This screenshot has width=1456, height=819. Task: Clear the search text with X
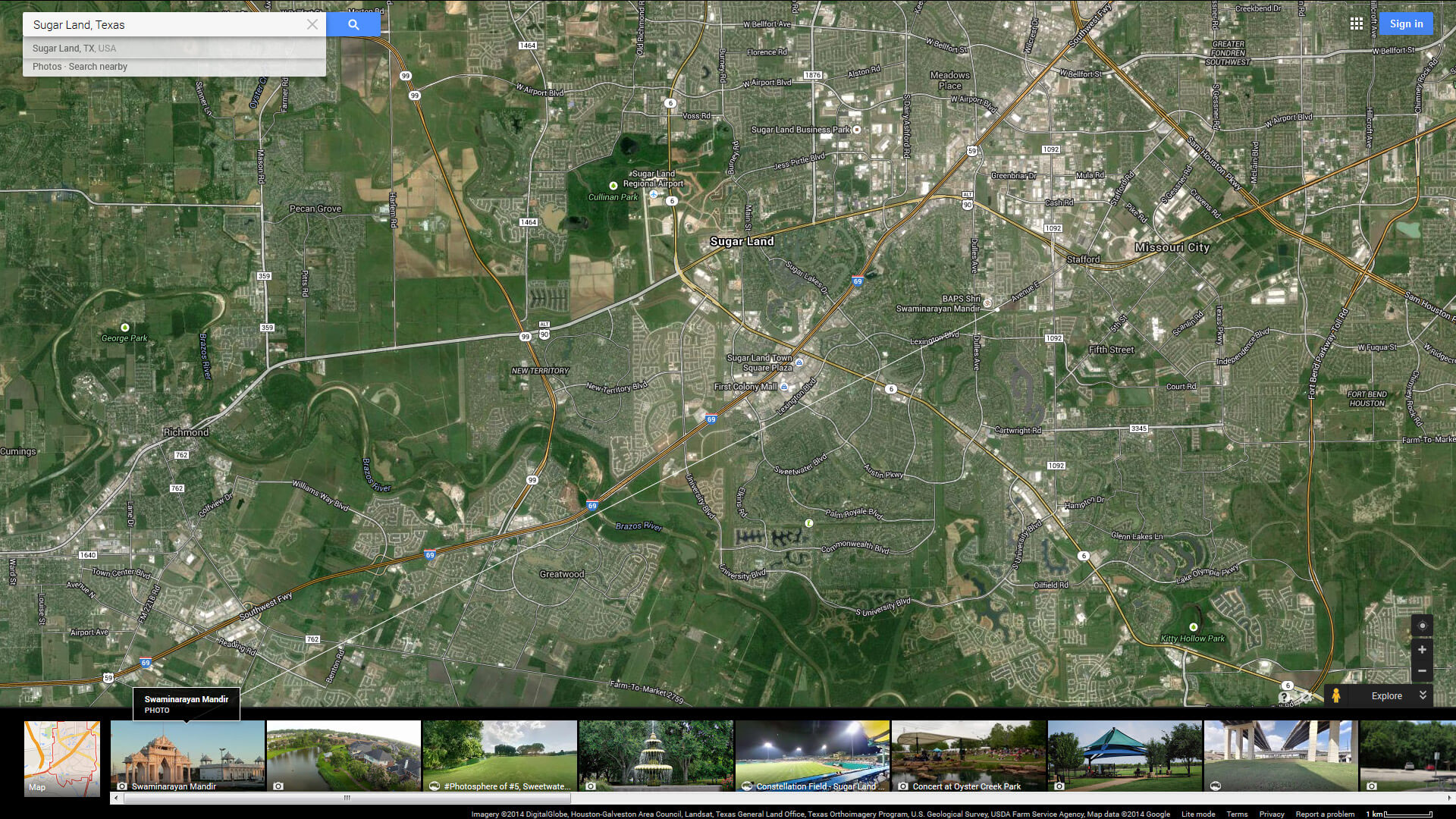pos(312,24)
